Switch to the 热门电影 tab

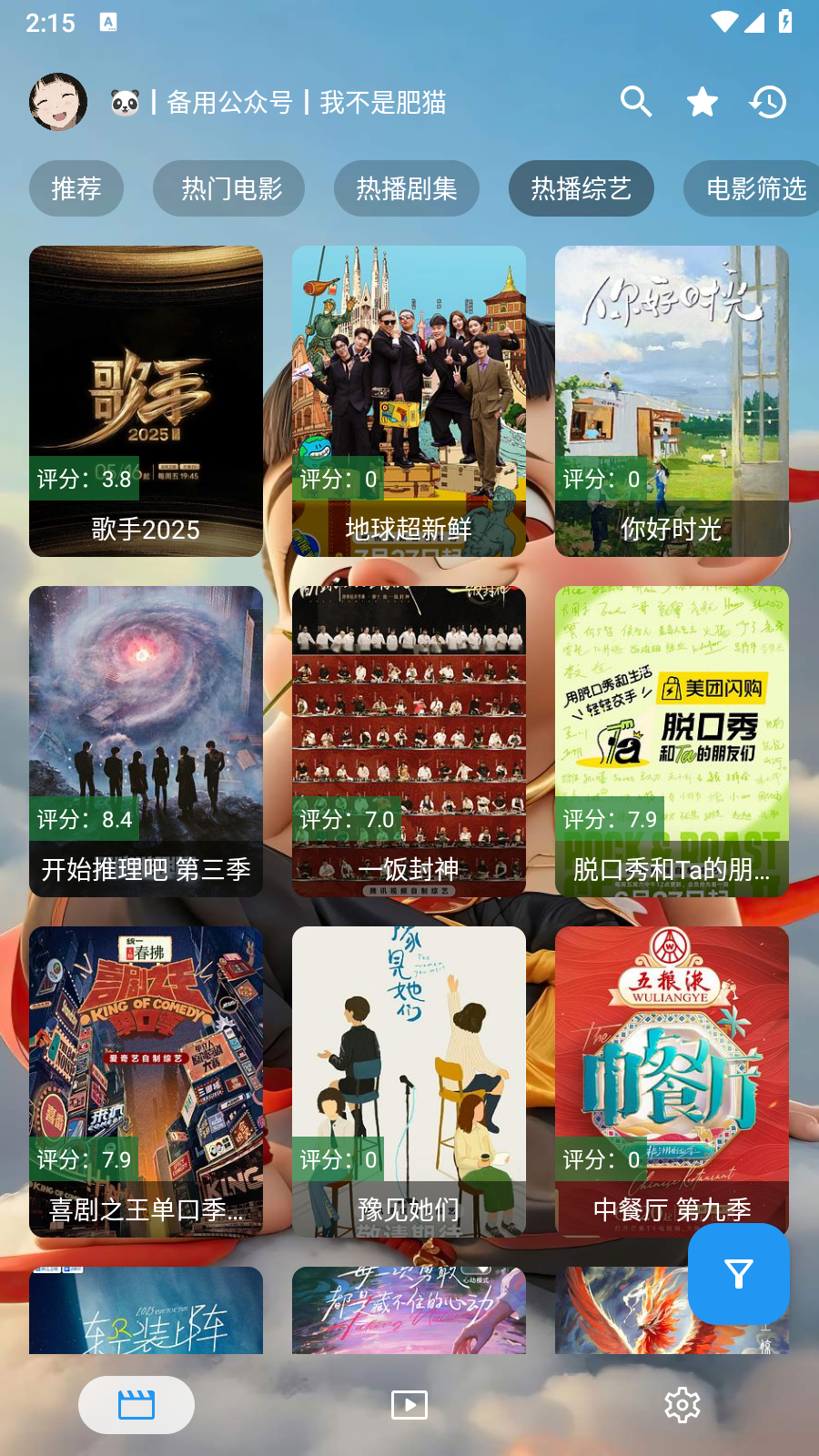[x=228, y=188]
